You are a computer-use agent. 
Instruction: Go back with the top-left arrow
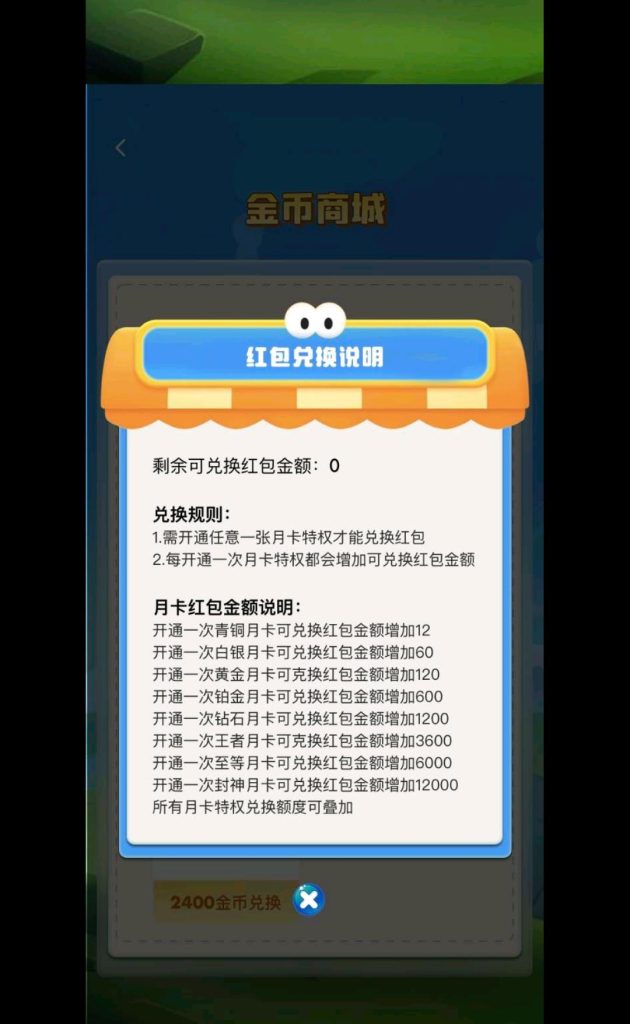click(x=121, y=148)
